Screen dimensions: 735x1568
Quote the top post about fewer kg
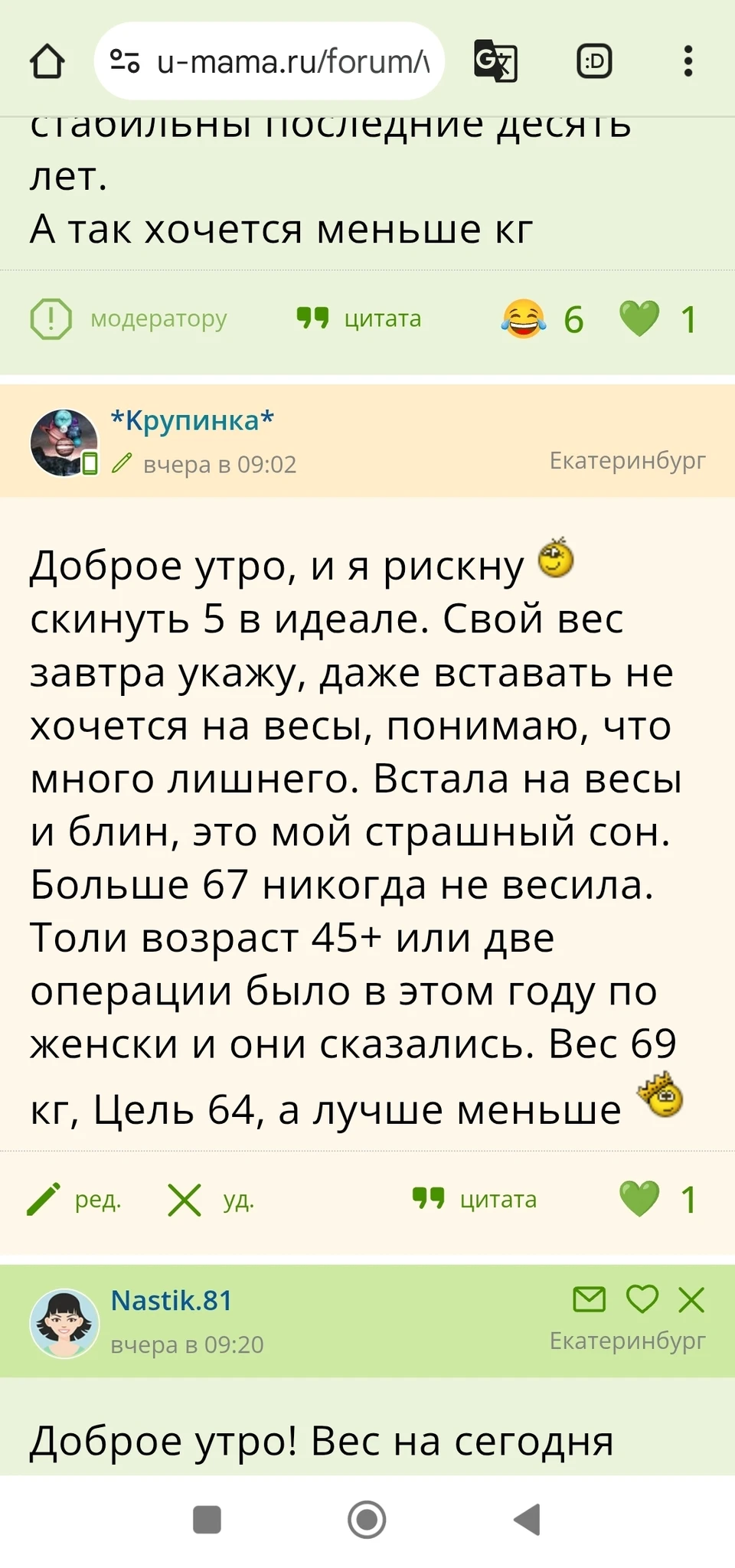(360, 318)
